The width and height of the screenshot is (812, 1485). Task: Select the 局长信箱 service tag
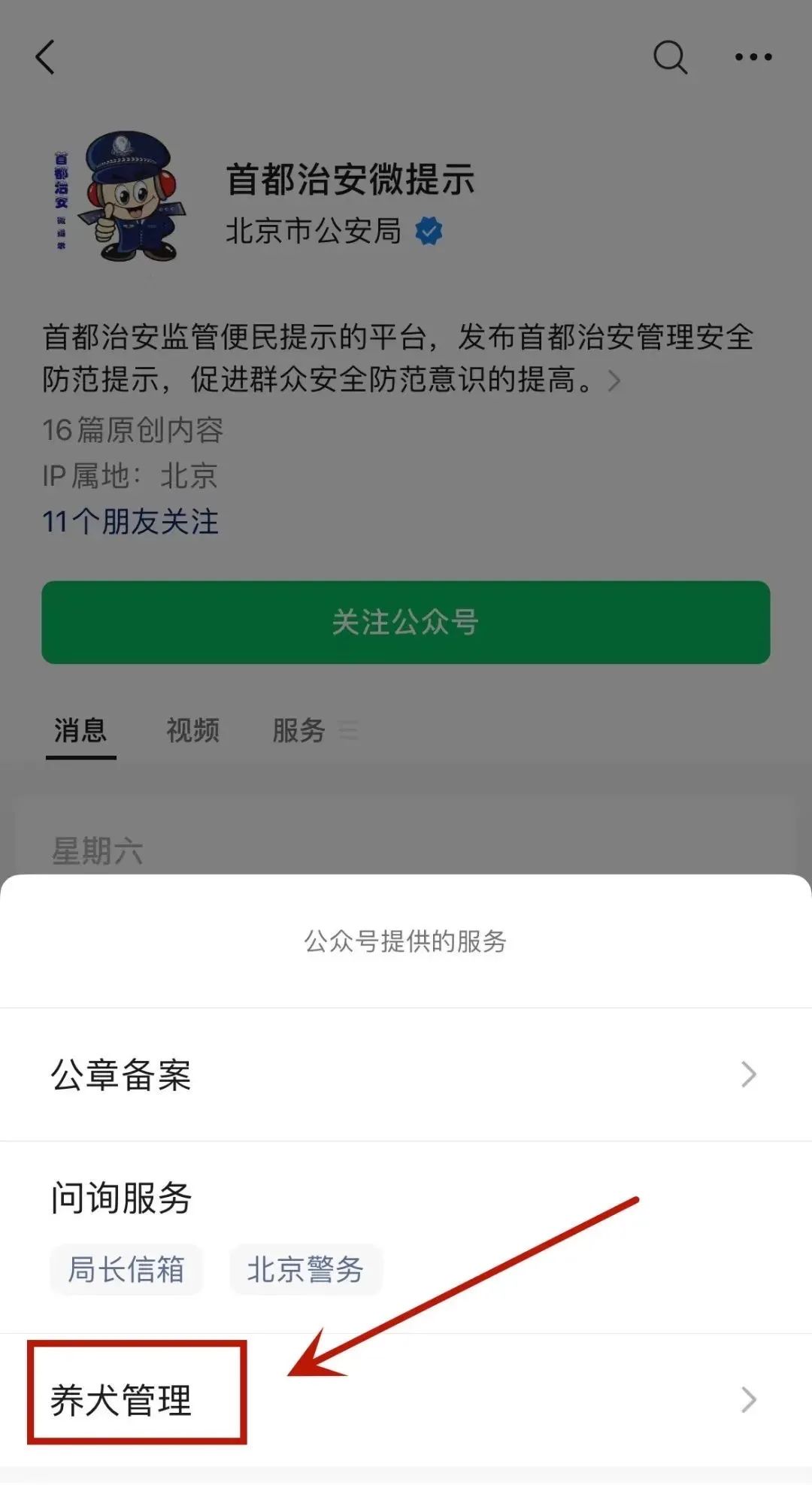pos(126,1269)
